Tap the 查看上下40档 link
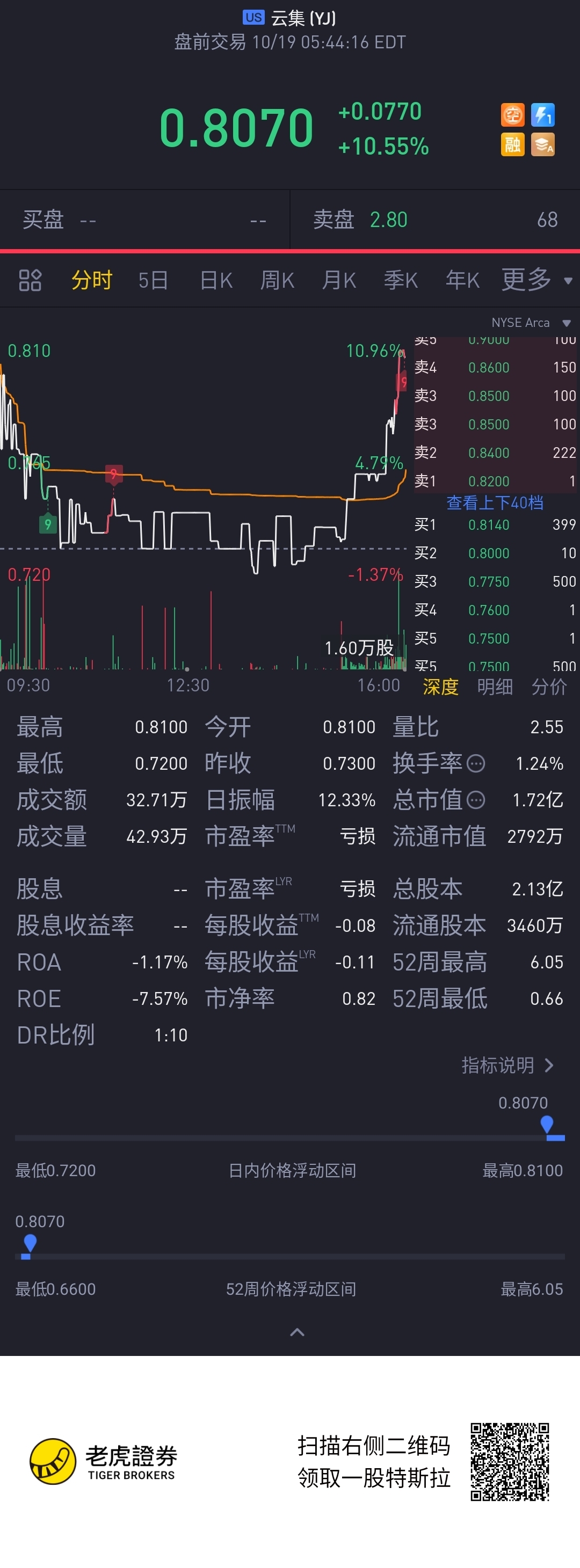Screen dimensions: 580x1568 495,503
